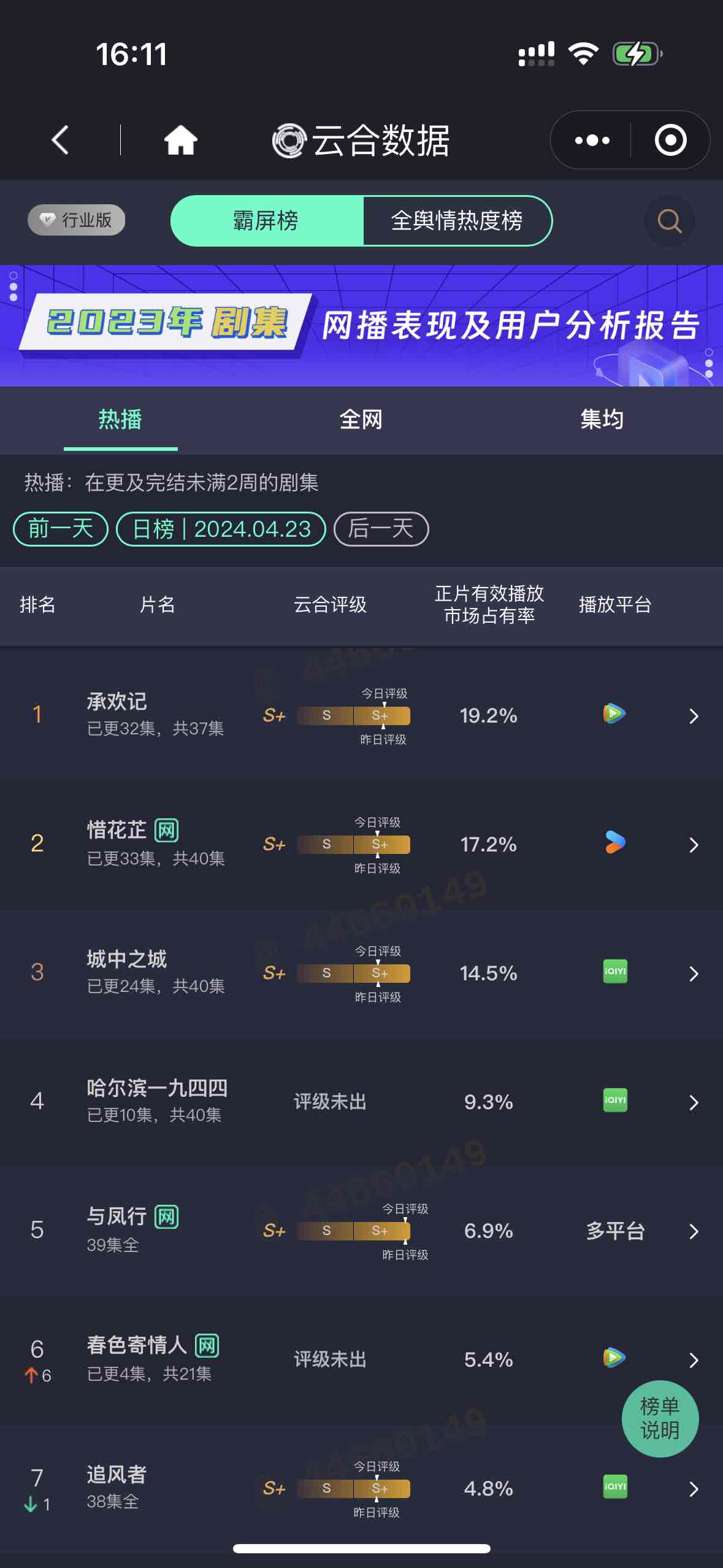Tap the 榜单说明 floating button
The width and height of the screenshot is (723, 1568).
pos(660,1418)
